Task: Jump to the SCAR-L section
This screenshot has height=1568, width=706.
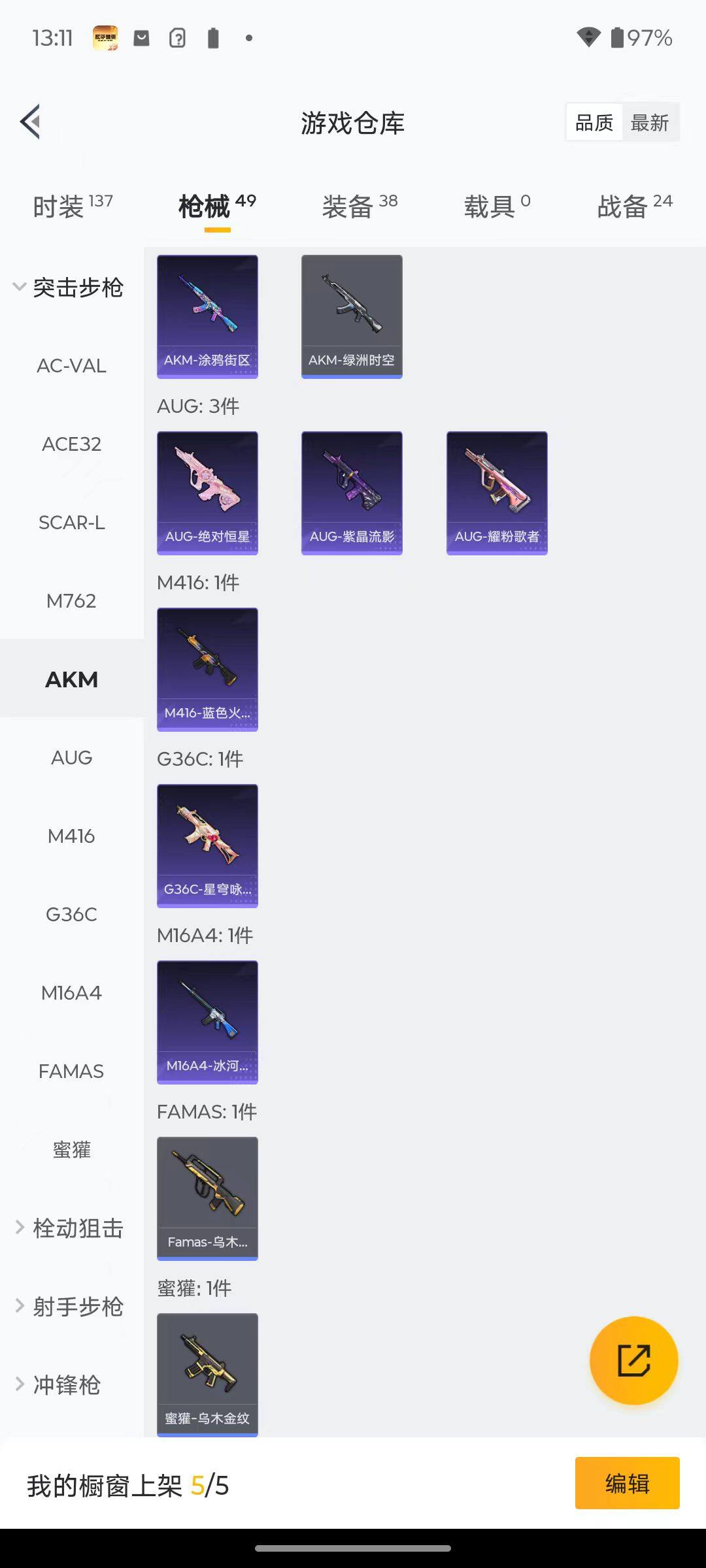Action: point(71,523)
